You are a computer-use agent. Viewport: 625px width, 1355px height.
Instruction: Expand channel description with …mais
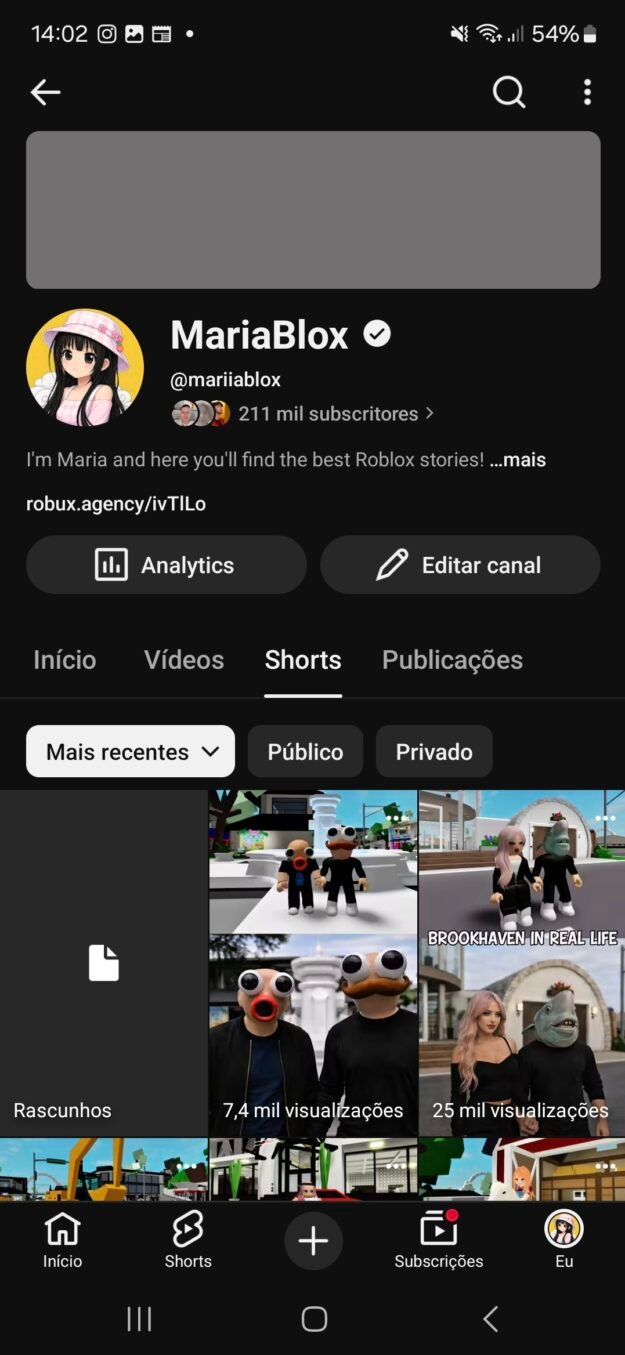click(518, 460)
